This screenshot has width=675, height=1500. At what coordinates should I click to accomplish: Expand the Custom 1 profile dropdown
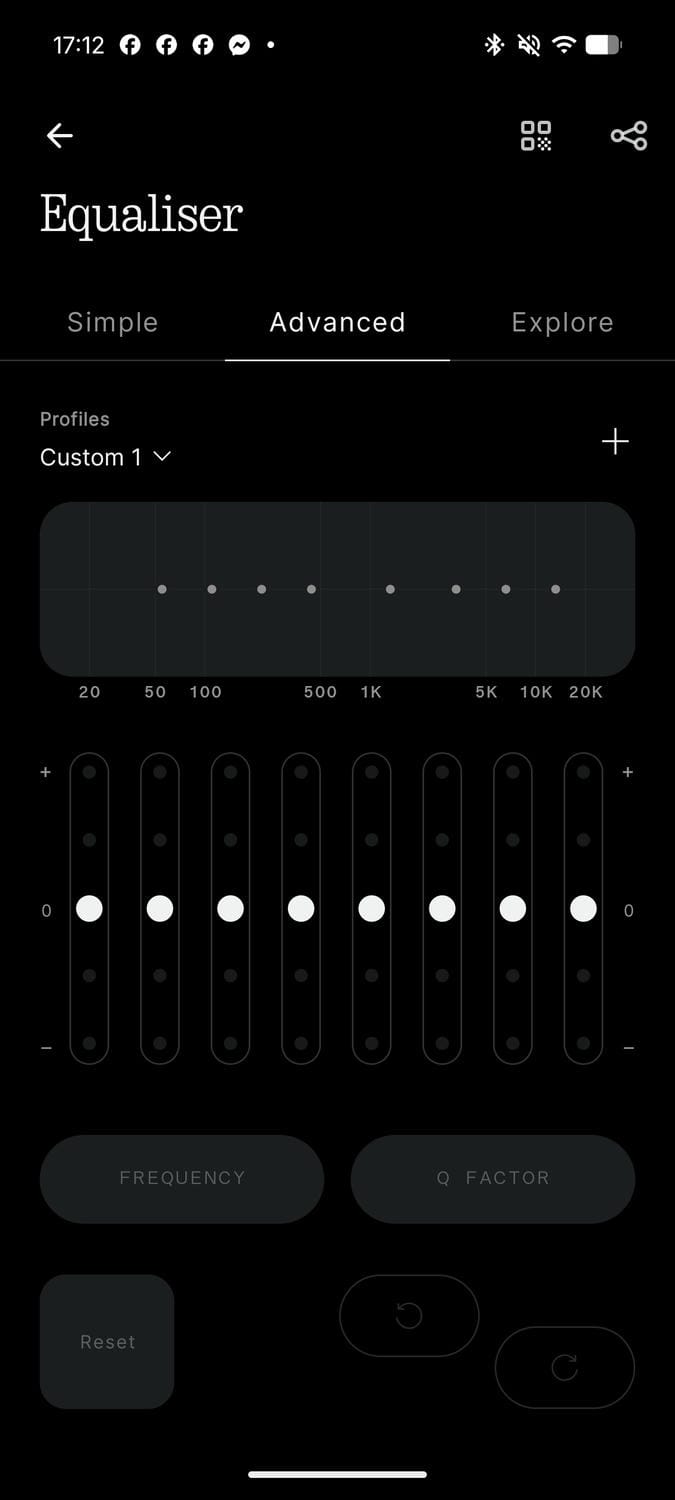tap(106, 457)
